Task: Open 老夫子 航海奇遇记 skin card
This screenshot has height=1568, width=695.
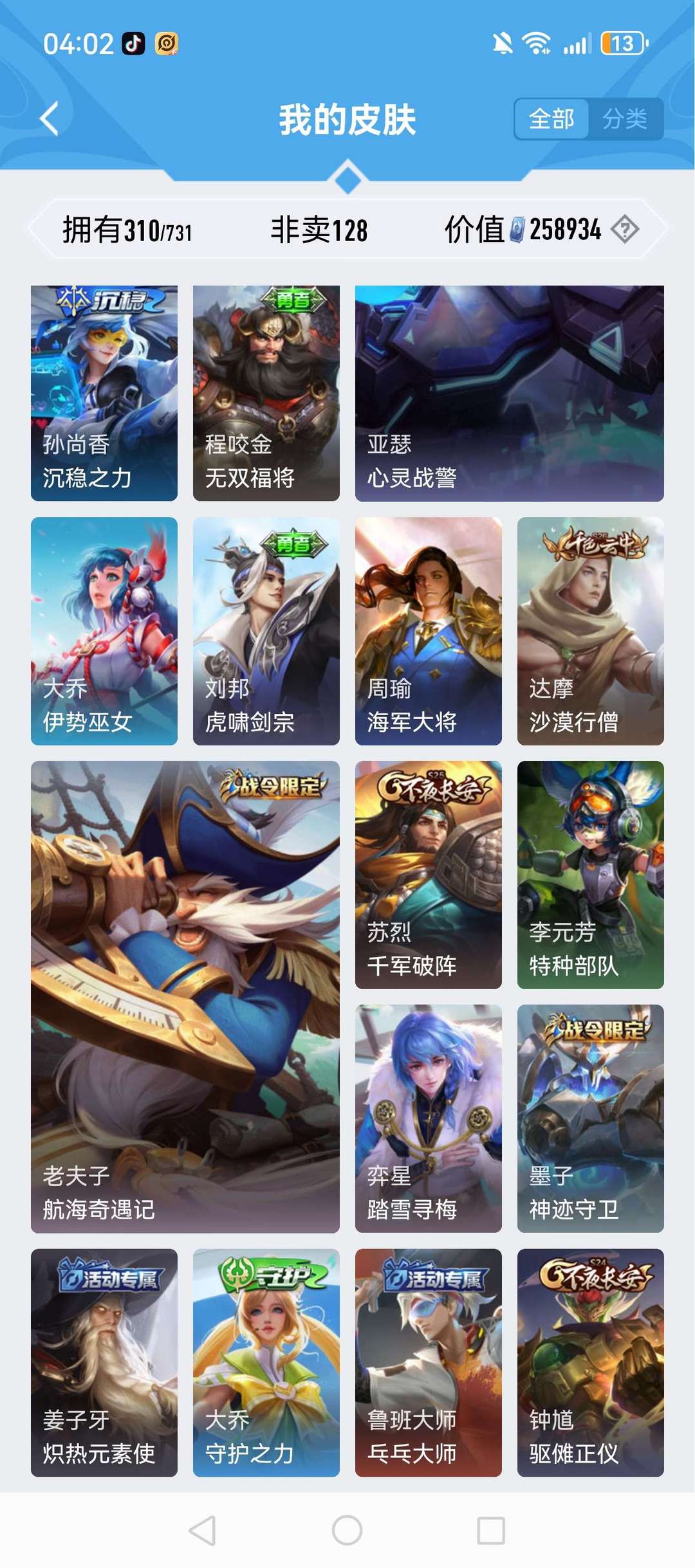Action: click(x=185, y=997)
